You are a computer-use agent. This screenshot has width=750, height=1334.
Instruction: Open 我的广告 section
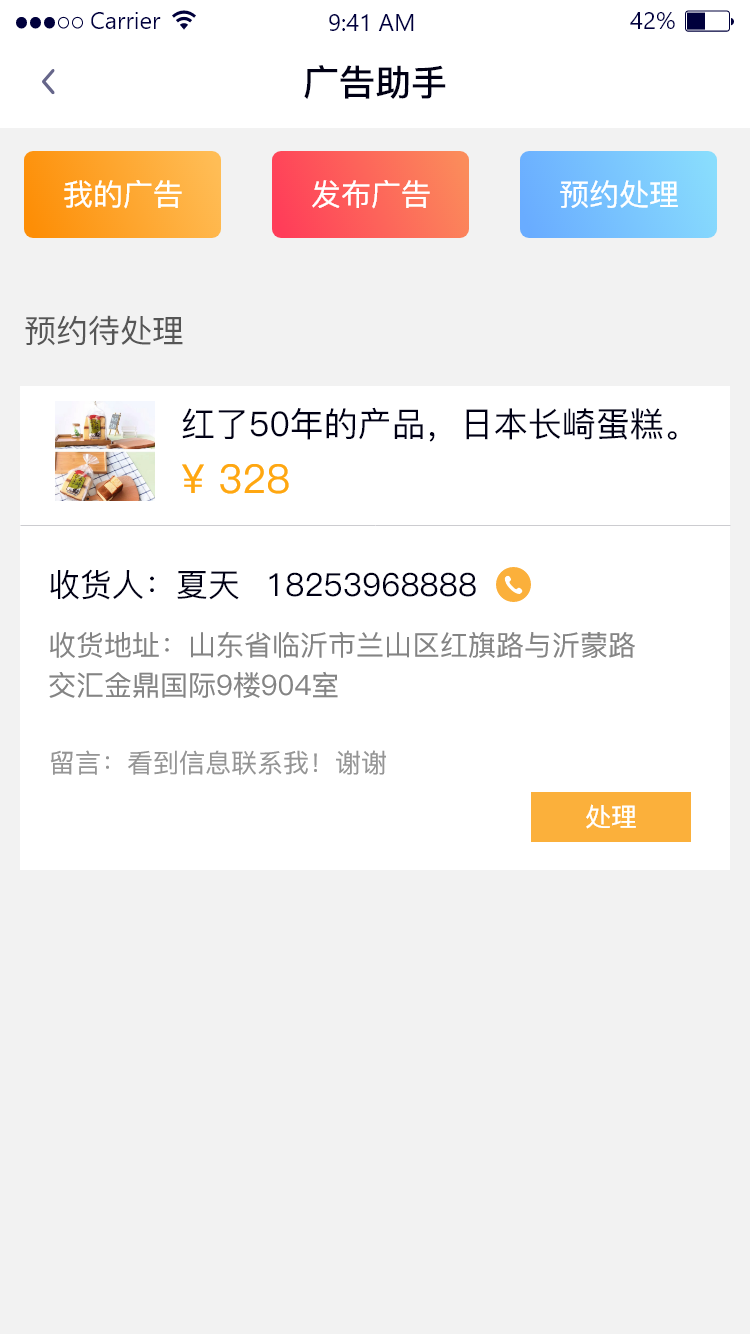click(x=122, y=195)
